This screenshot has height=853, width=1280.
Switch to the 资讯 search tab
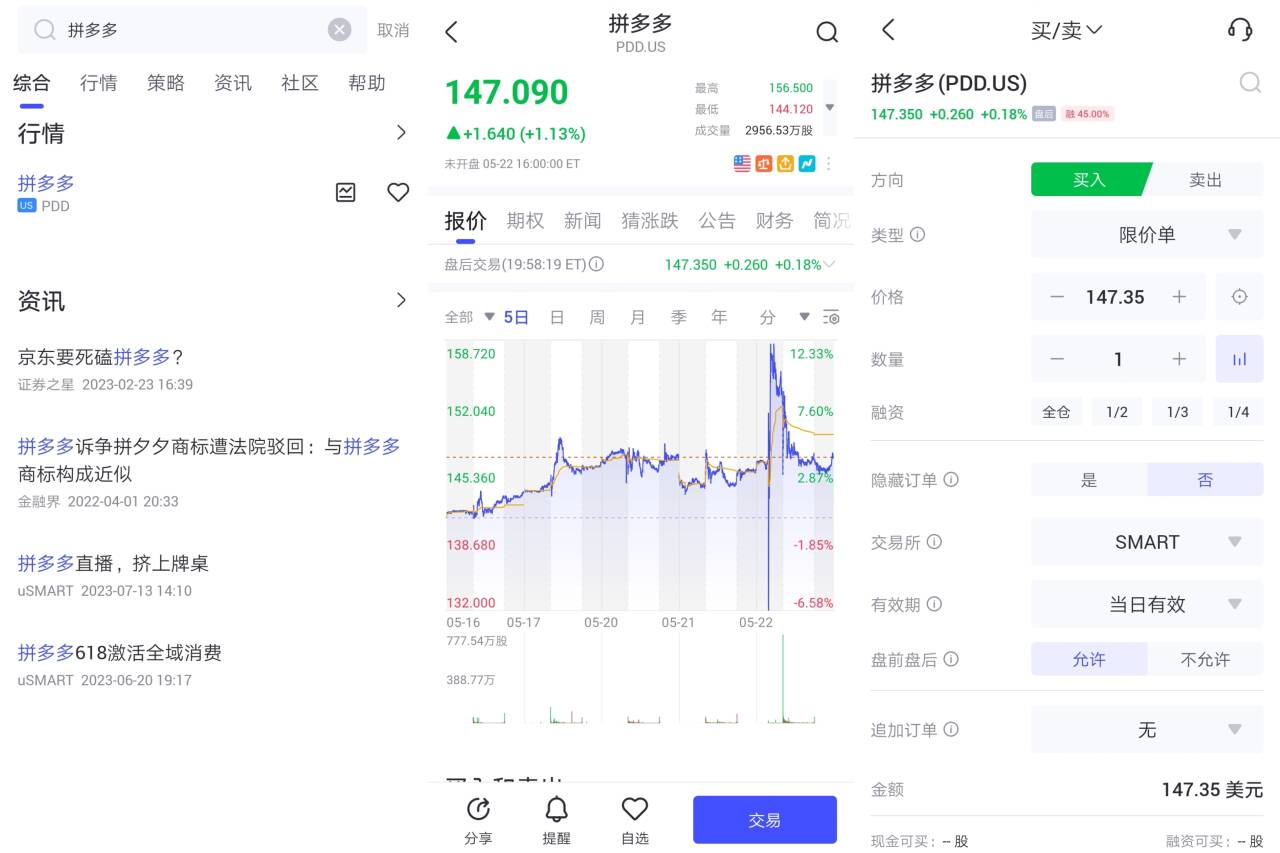click(x=233, y=83)
